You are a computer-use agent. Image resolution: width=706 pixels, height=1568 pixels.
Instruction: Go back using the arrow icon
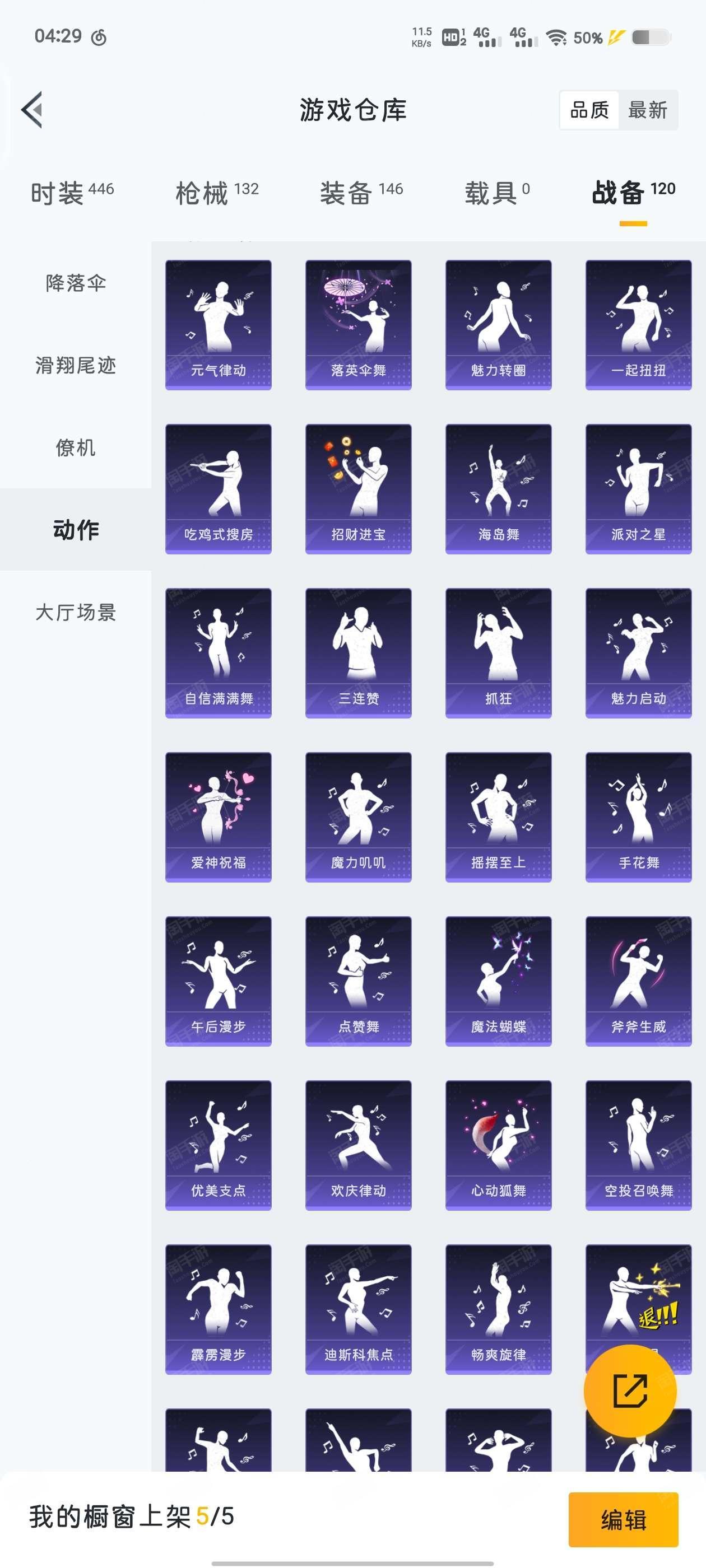point(32,110)
